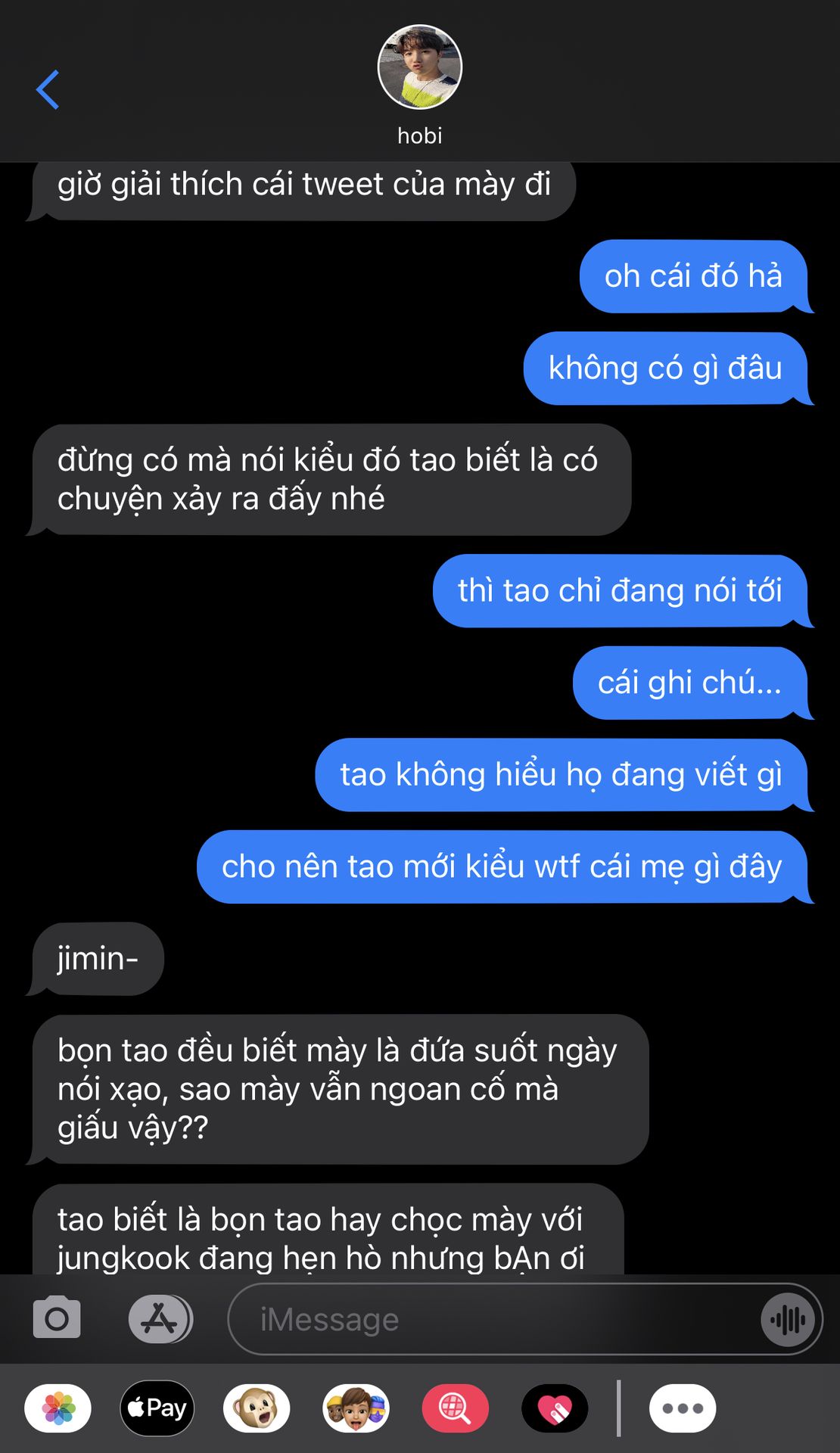Open the Photos app in the drawer
The width and height of the screenshot is (840, 1453).
tap(58, 1408)
